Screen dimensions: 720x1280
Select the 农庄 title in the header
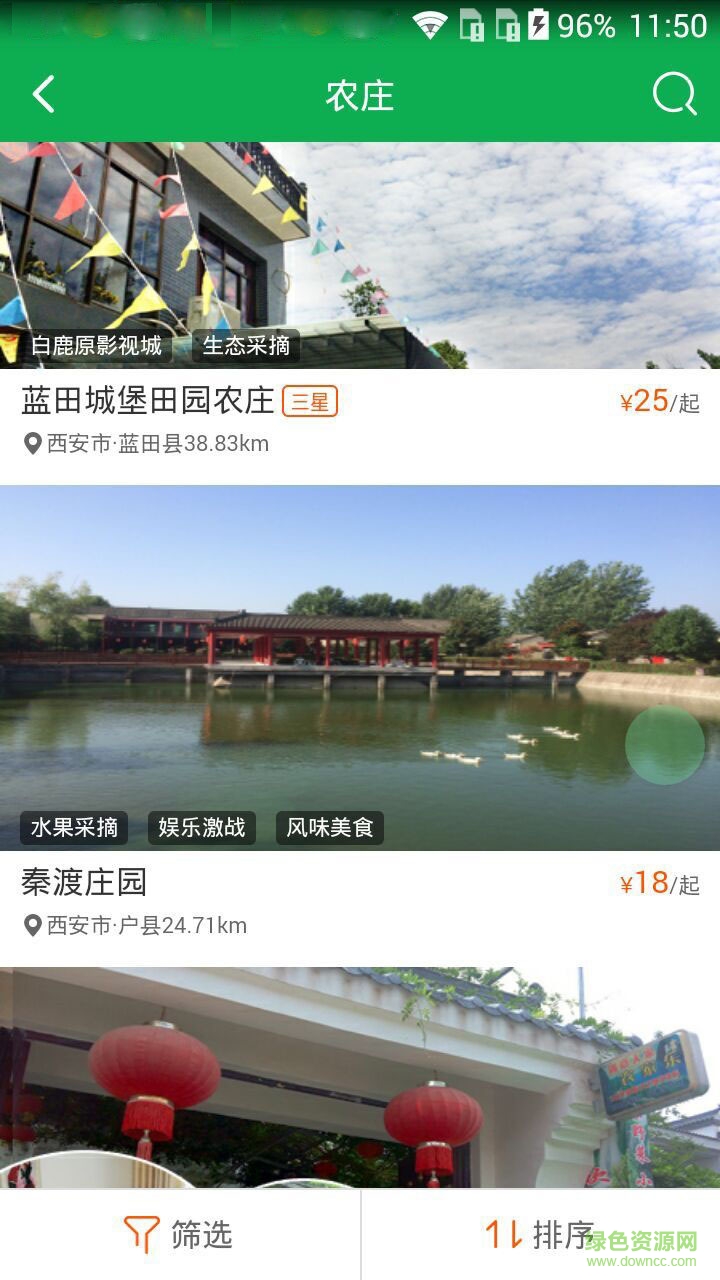pos(360,95)
